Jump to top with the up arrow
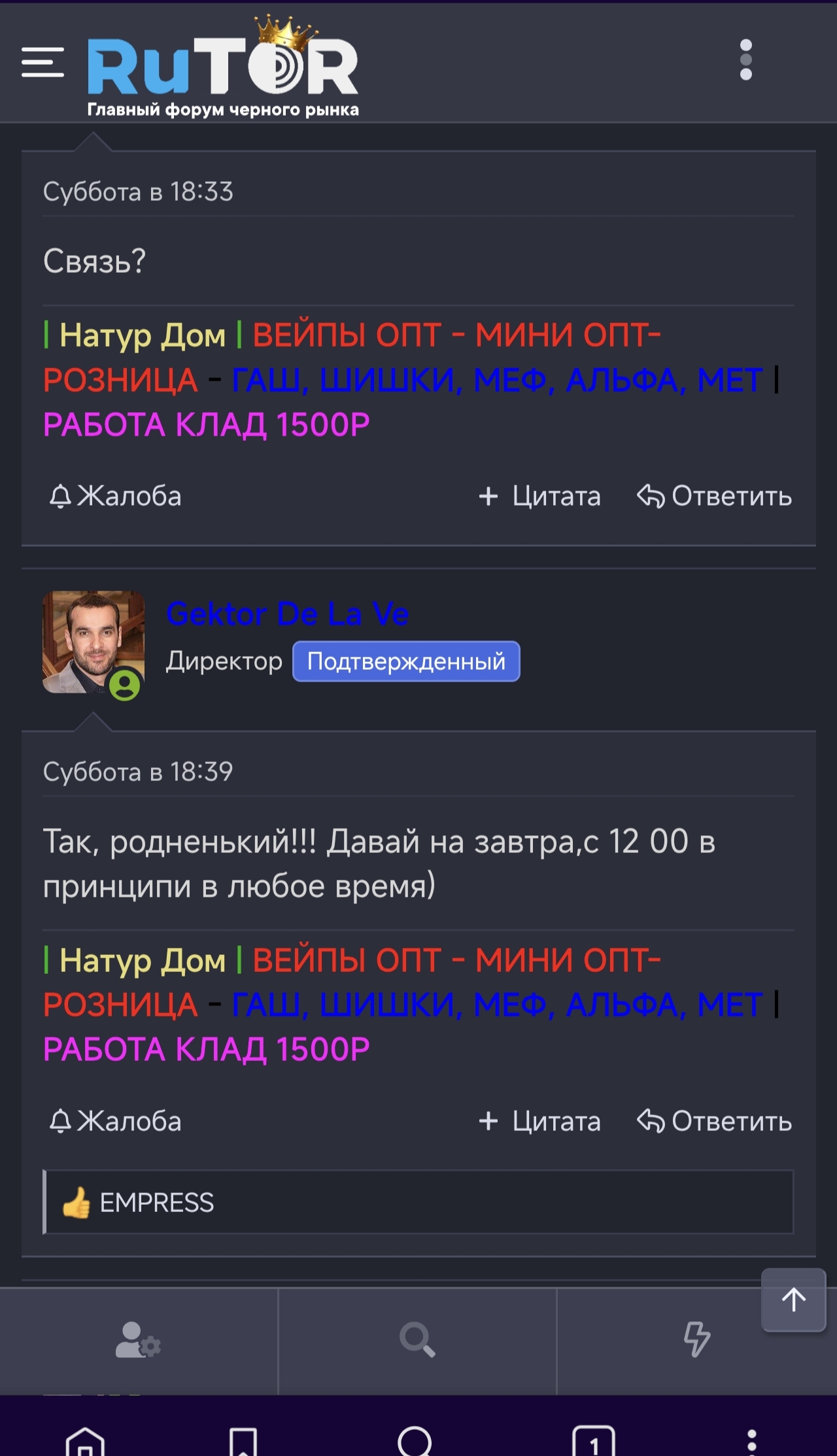 (793, 1300)
